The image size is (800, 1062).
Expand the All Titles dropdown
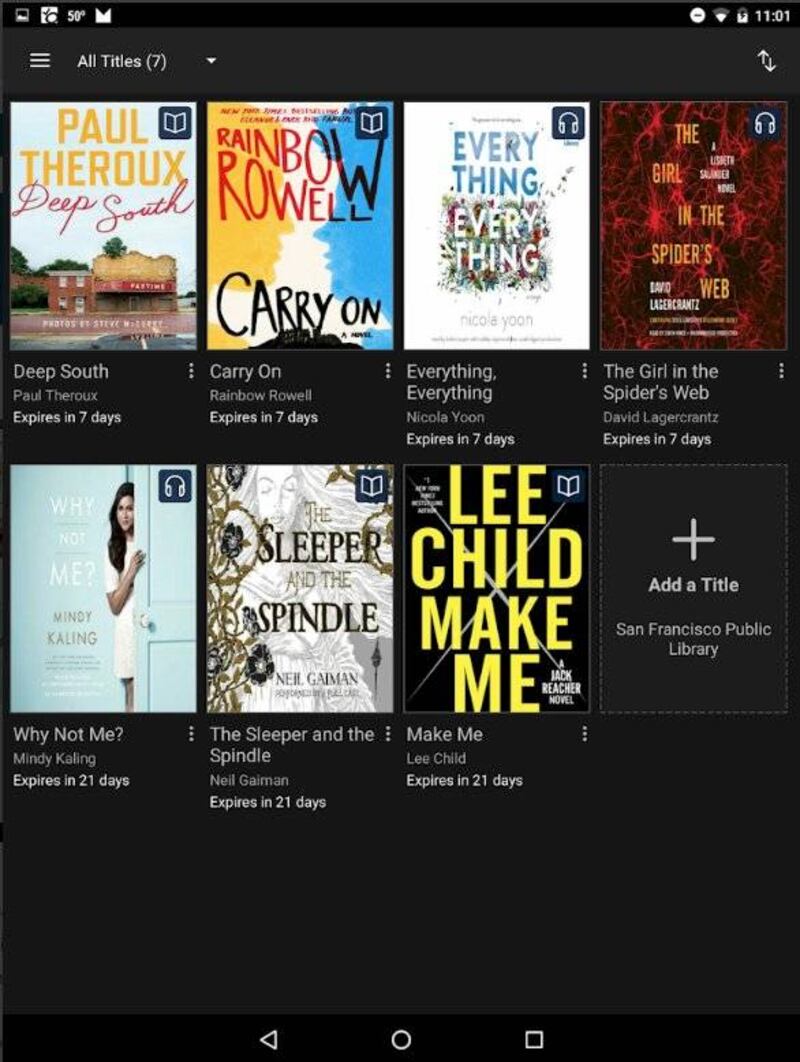coord(211,61)
